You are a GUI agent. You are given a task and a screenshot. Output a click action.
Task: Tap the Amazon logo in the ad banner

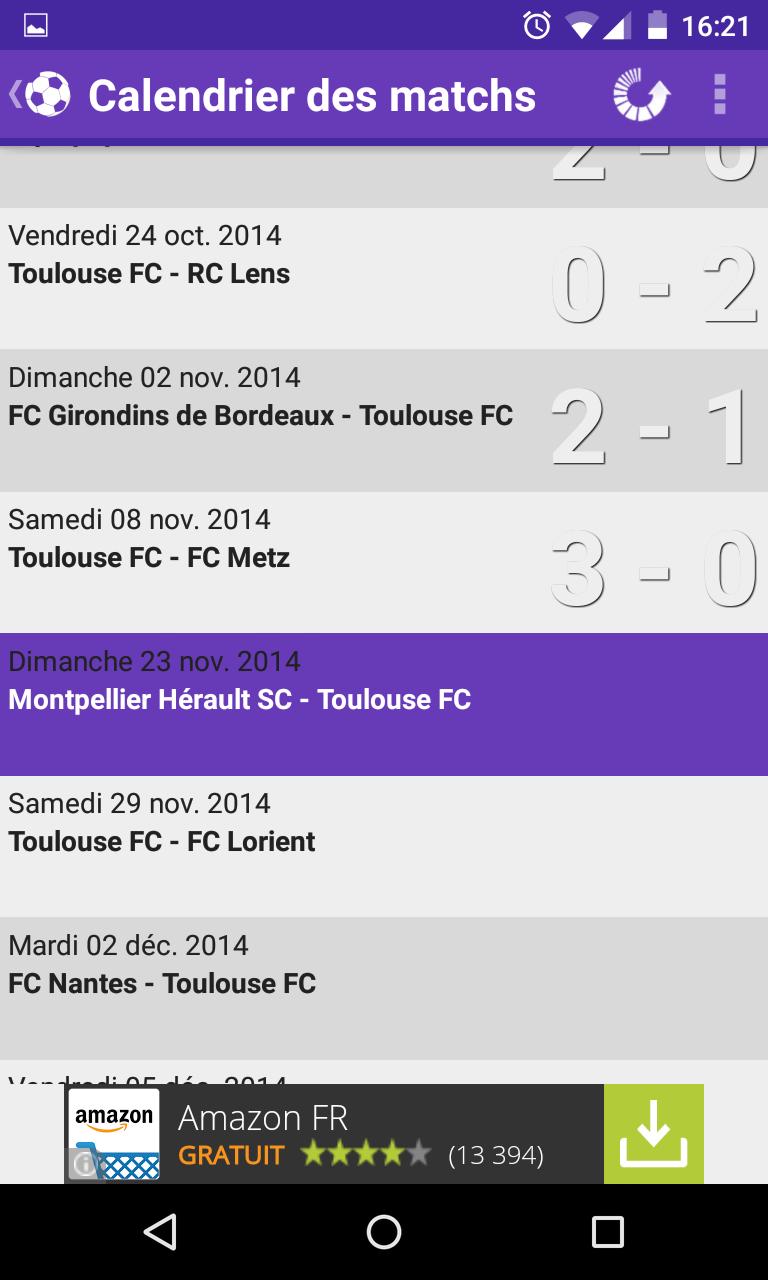coord(113,1118)
